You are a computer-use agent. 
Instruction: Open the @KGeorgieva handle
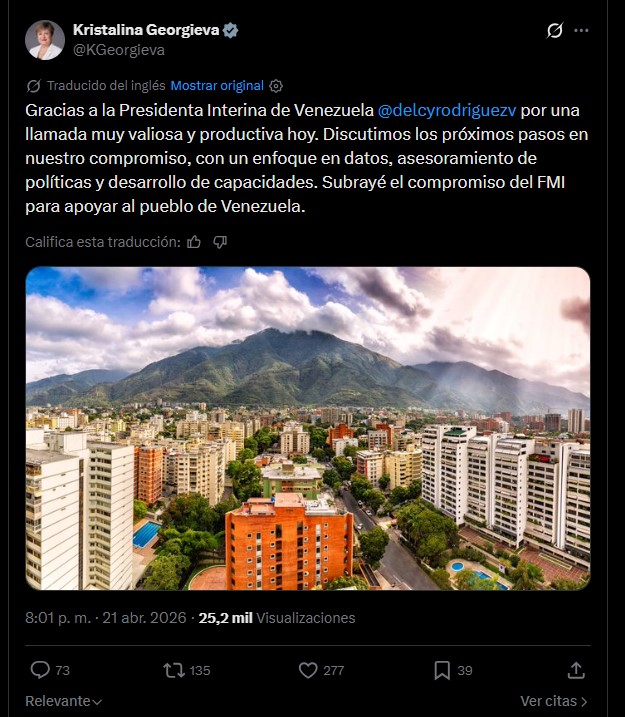pyautogui.click(x=119, y=49)
